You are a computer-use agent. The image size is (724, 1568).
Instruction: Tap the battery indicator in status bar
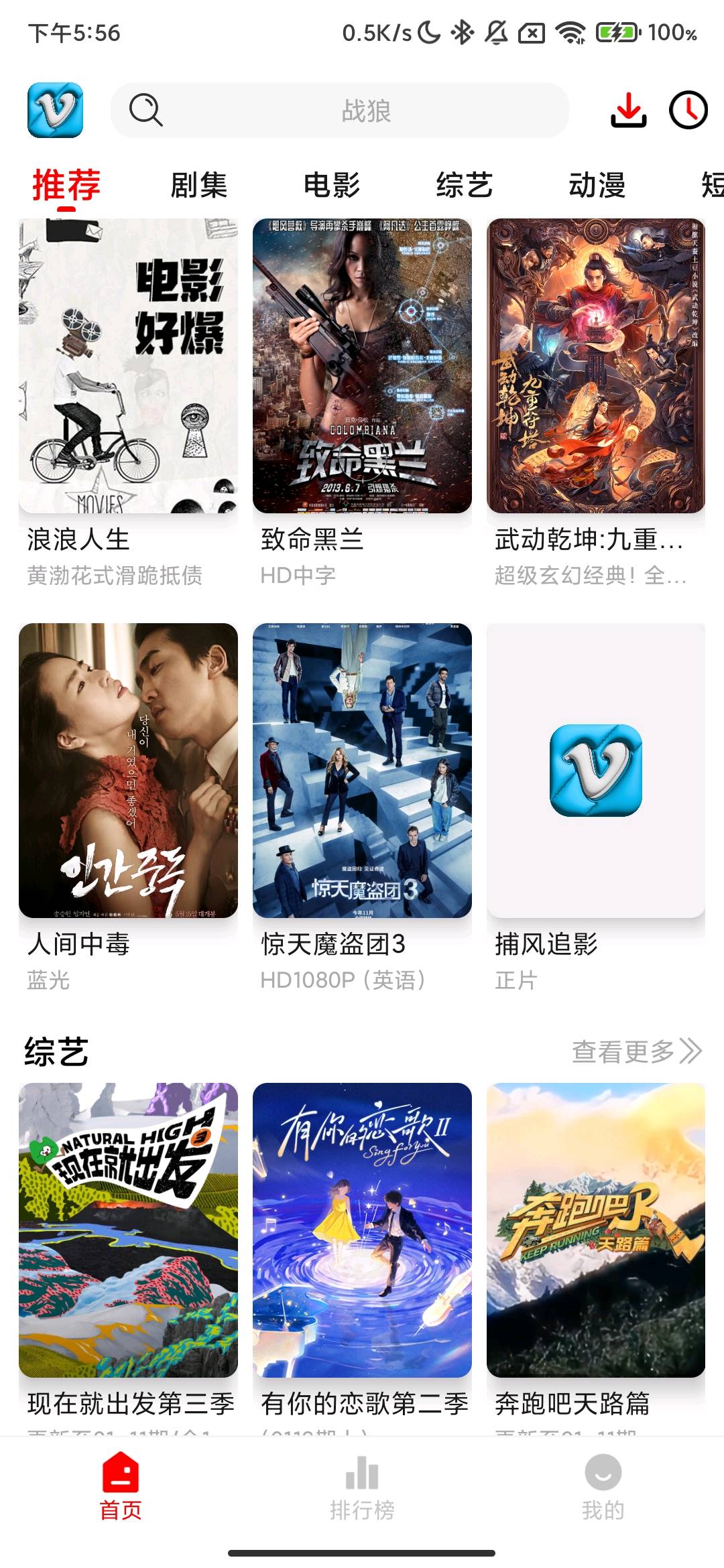615,31
